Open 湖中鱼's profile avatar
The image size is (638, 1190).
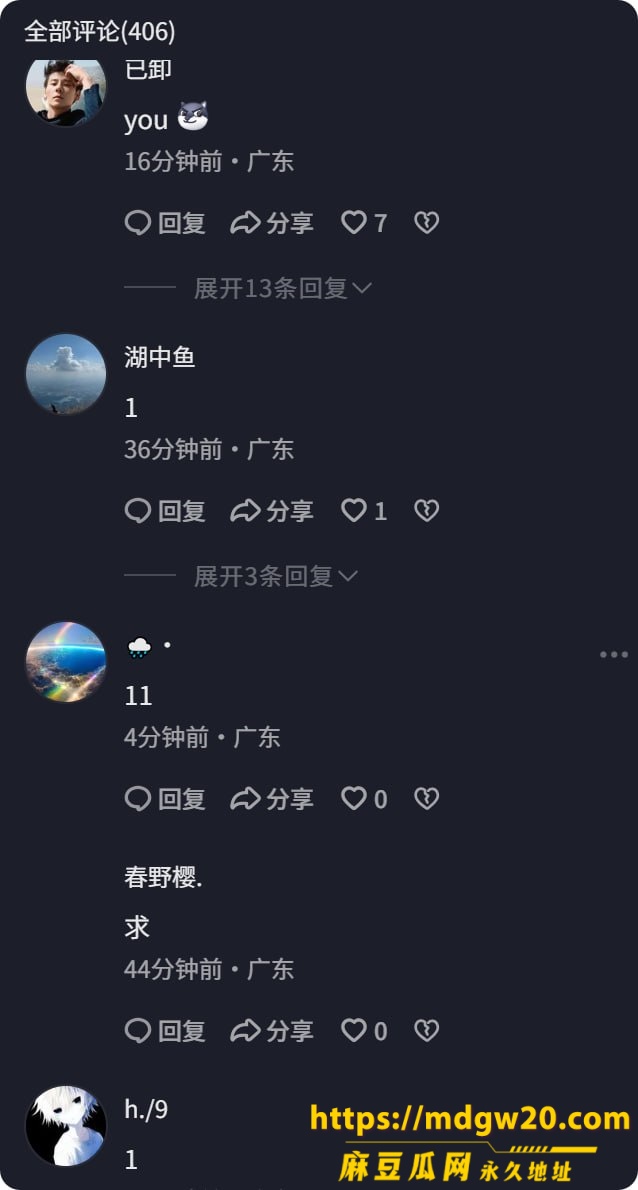[x=66, y=374]
